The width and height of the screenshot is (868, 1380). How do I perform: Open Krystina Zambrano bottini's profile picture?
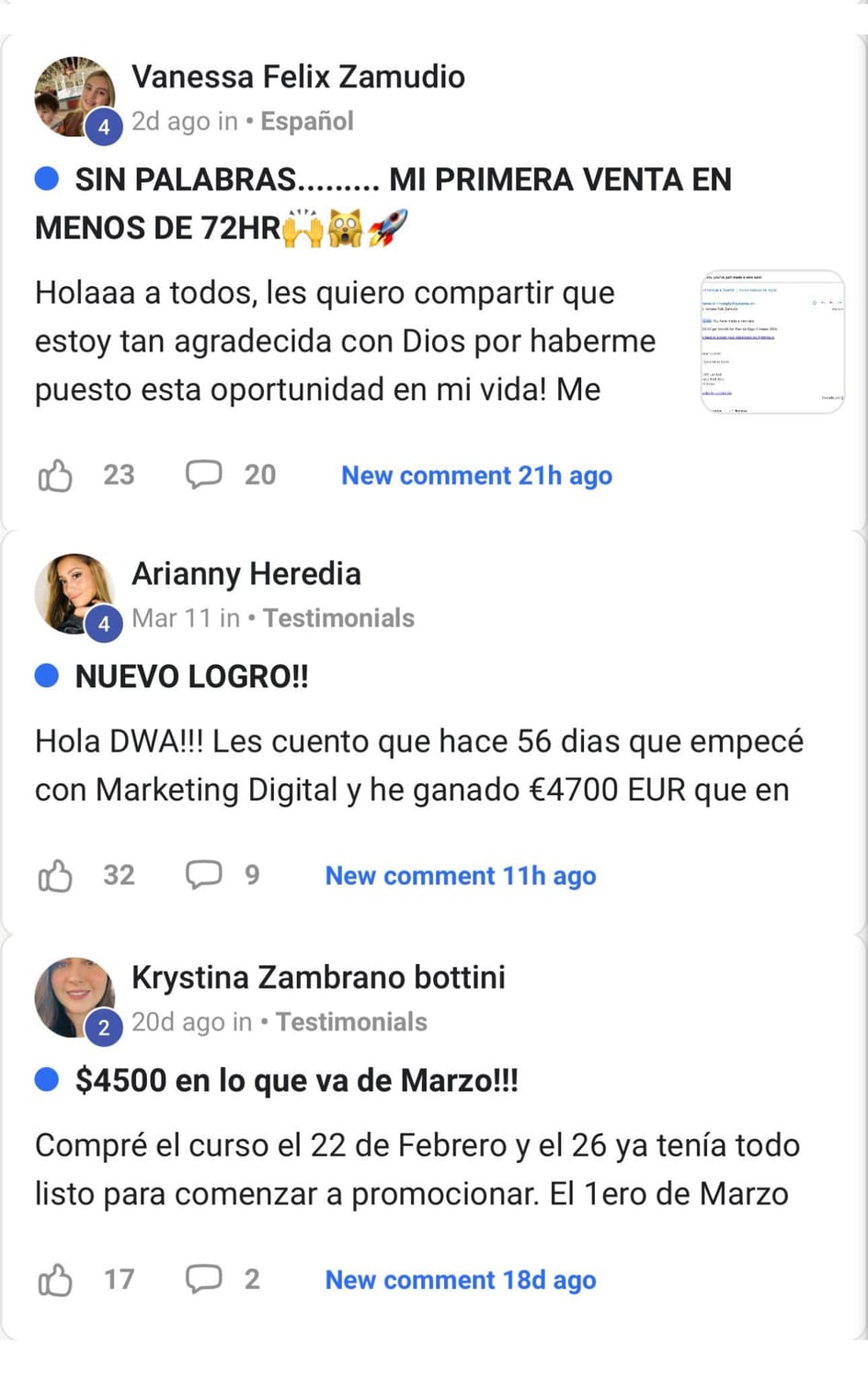tap(74, 998)
